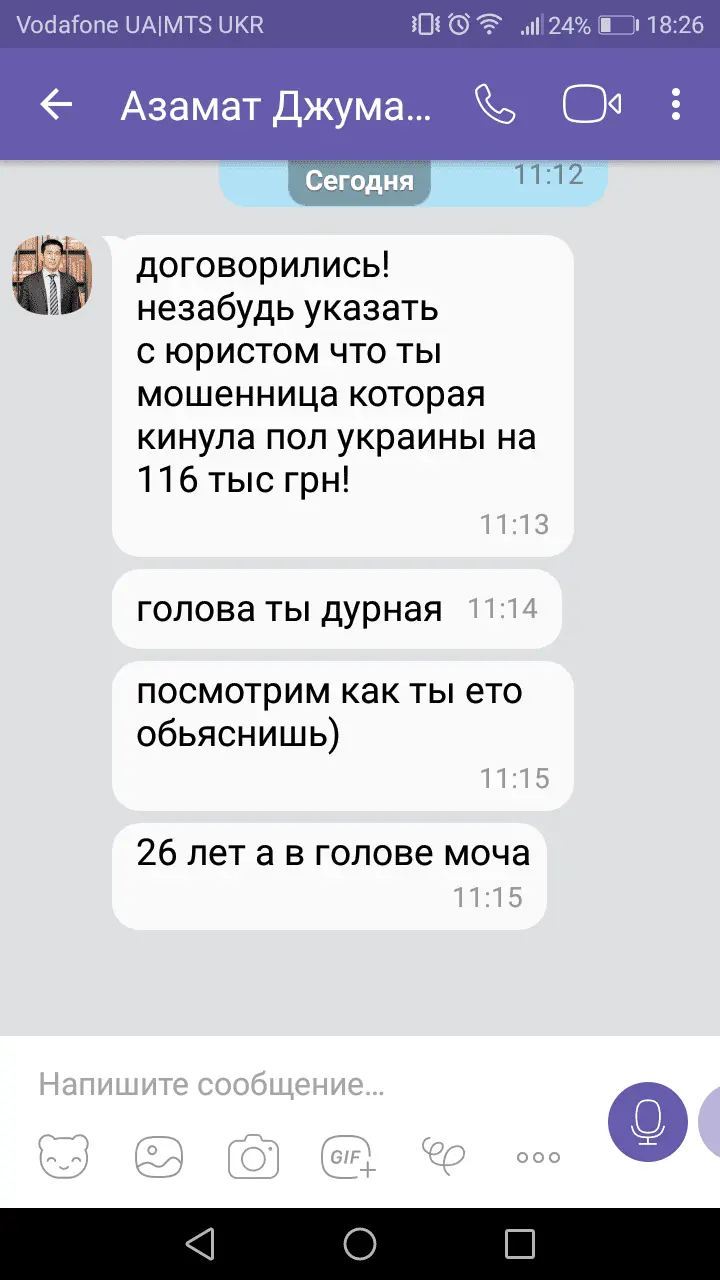Record a voice message
Screen dimensions: 720x1280
click(648, 1122)
